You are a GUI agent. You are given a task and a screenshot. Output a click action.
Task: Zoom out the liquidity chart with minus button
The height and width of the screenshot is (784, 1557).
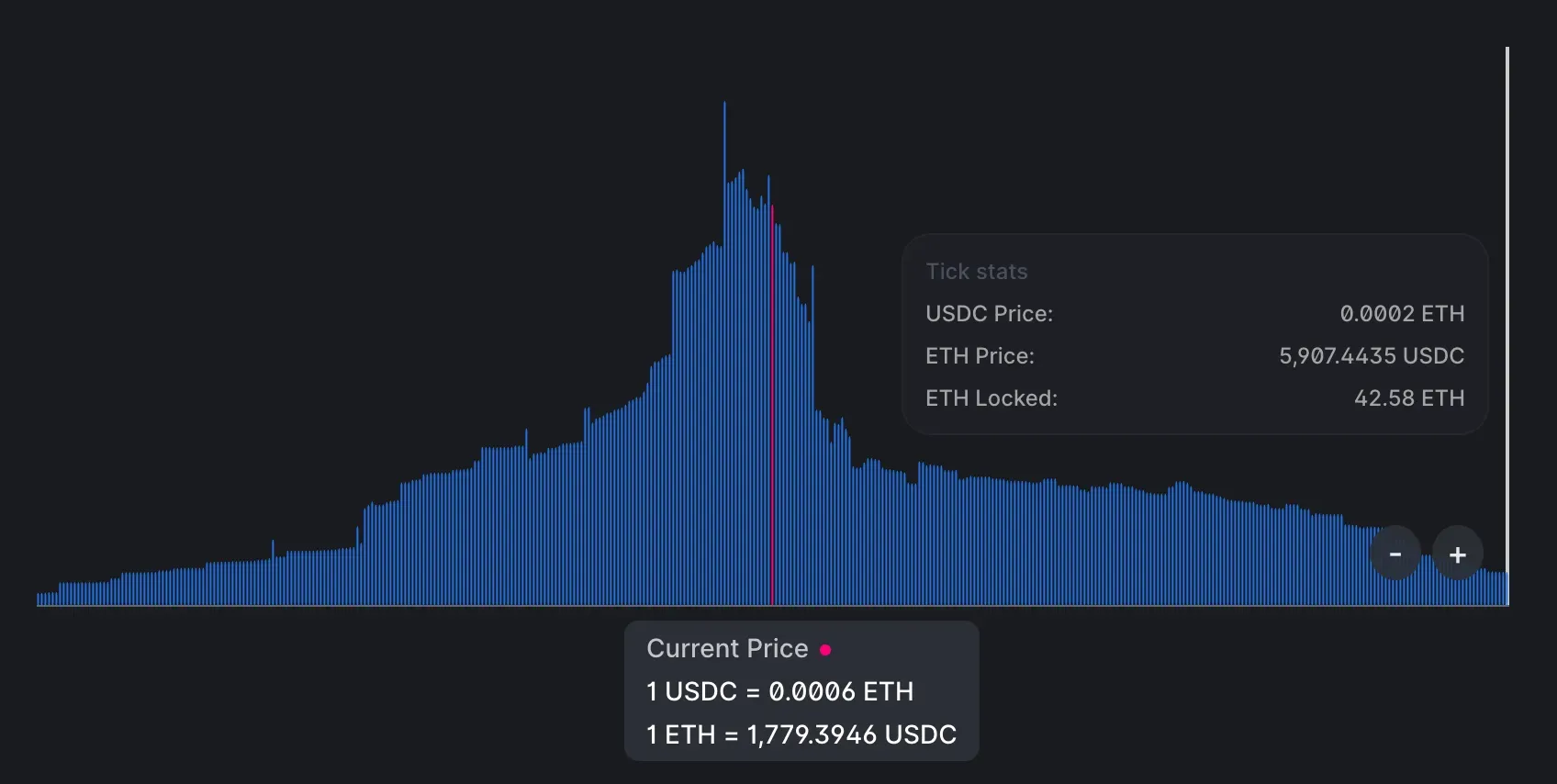[x=1395, y=554]
